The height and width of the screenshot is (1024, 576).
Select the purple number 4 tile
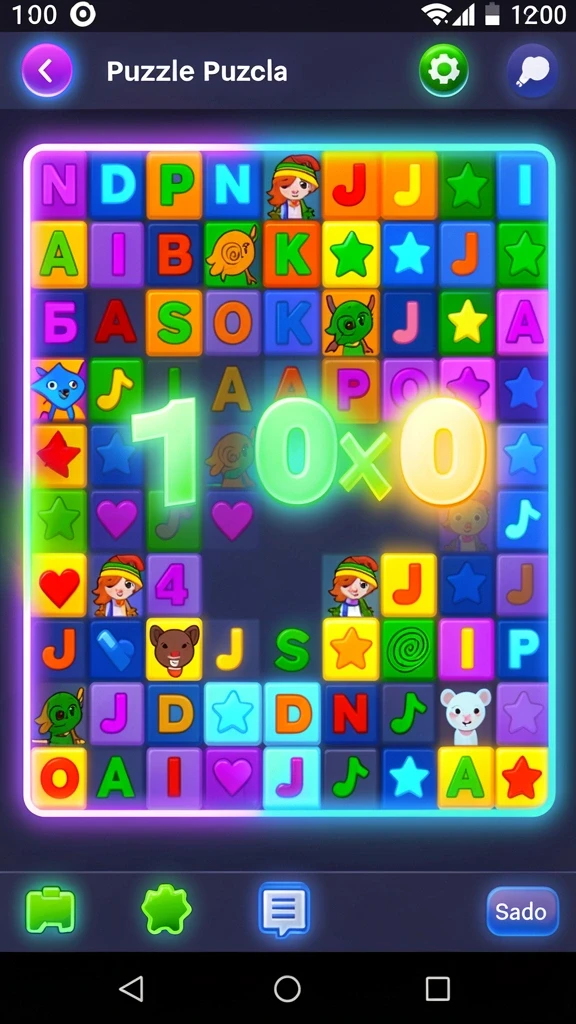174,585
